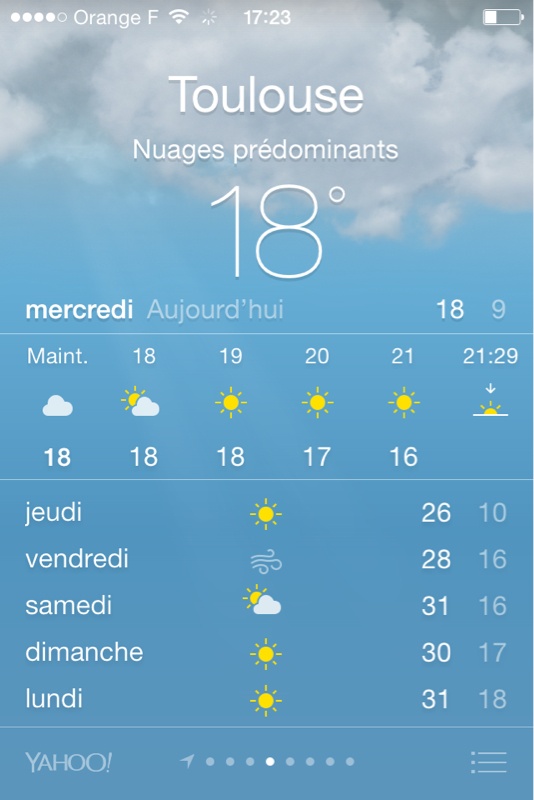Open the Yahoo! weather link
The image size is (534, 800).
click(68, 762)
